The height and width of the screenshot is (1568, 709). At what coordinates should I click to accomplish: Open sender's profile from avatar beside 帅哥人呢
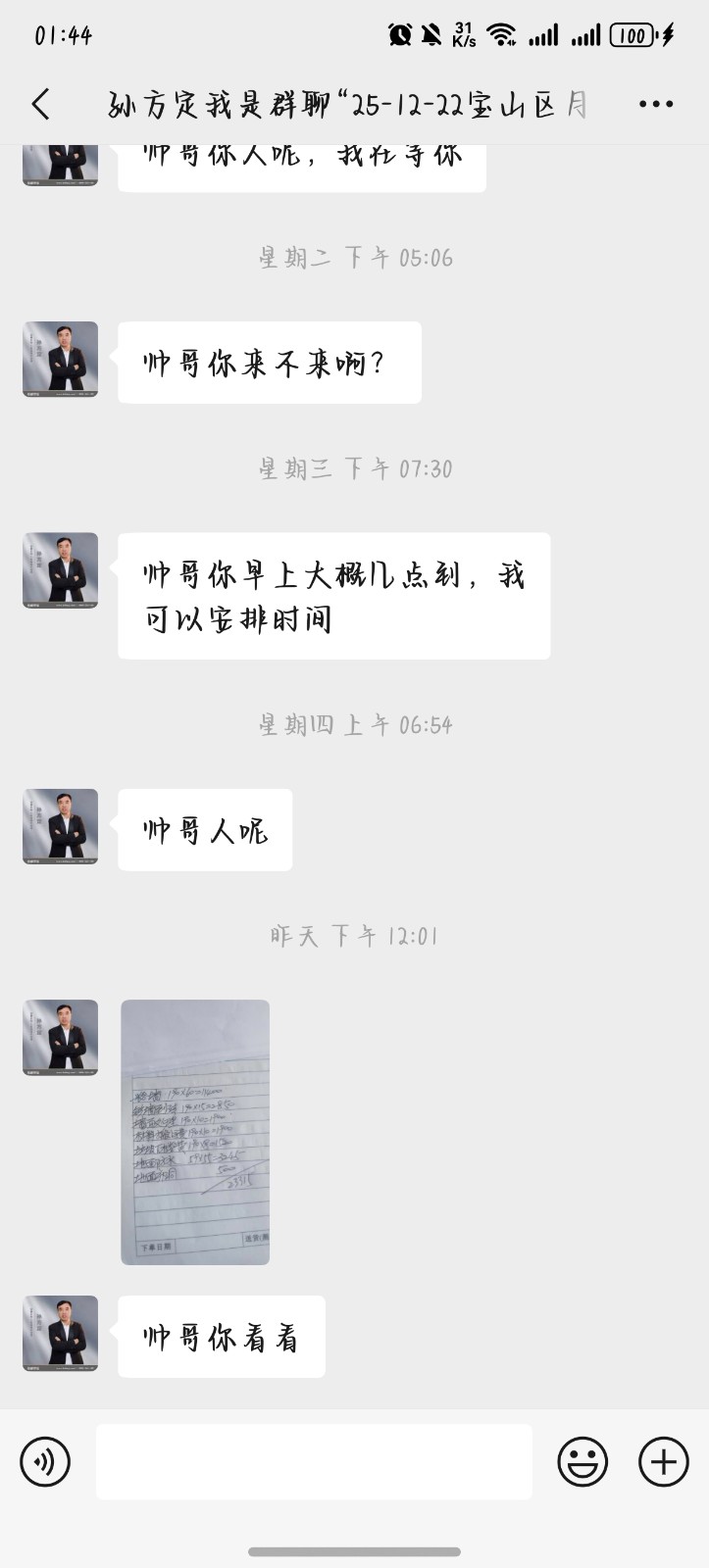[61, 826]
